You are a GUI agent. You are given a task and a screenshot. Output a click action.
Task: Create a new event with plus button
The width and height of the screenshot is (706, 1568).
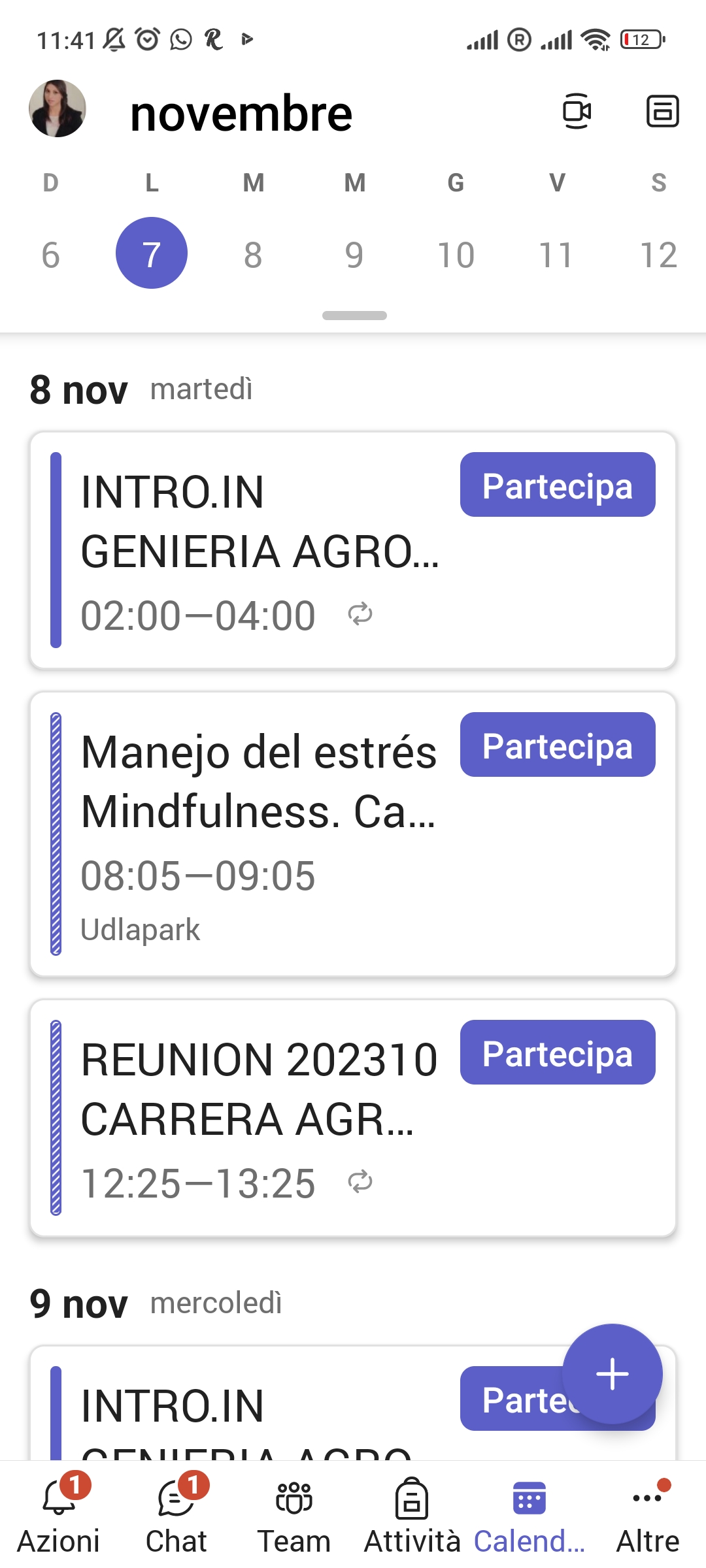tap(612, 1373)
